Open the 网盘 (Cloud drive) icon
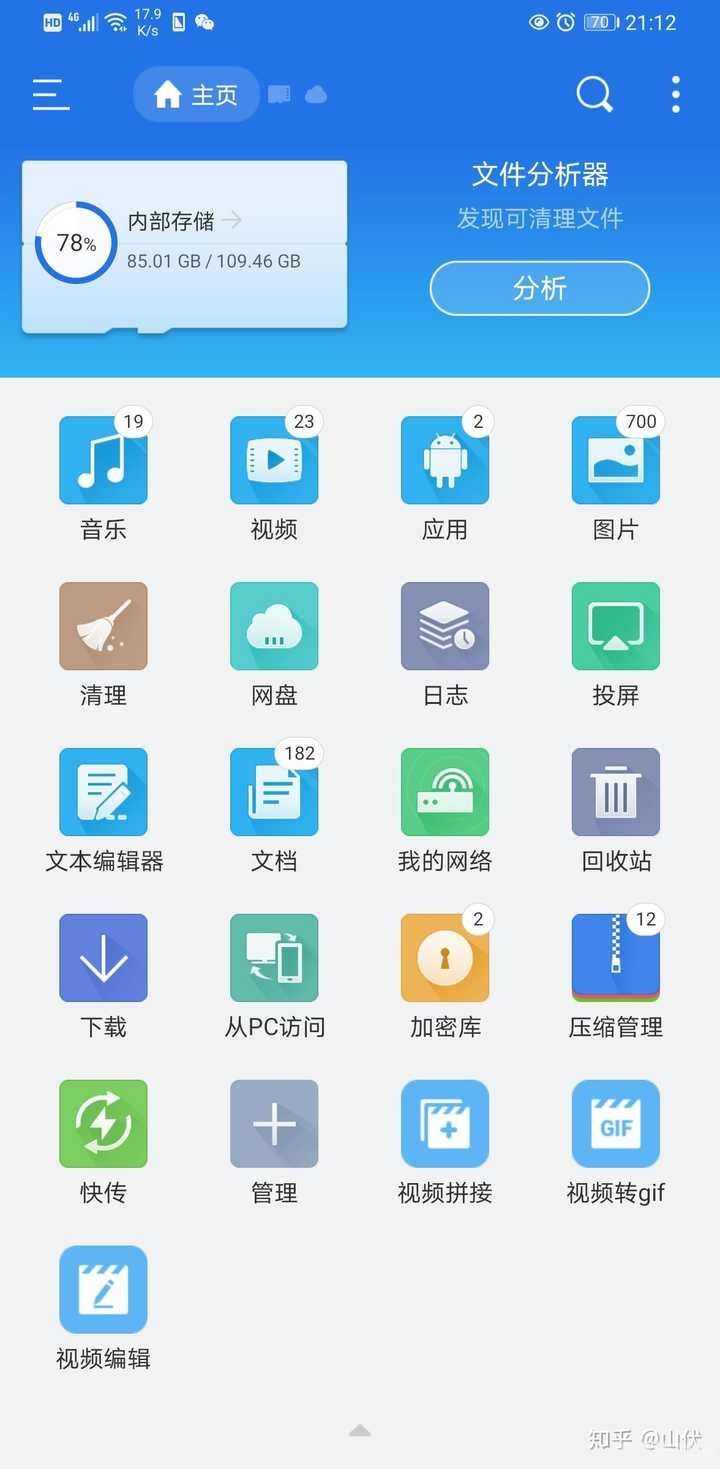 coord(273,625)
